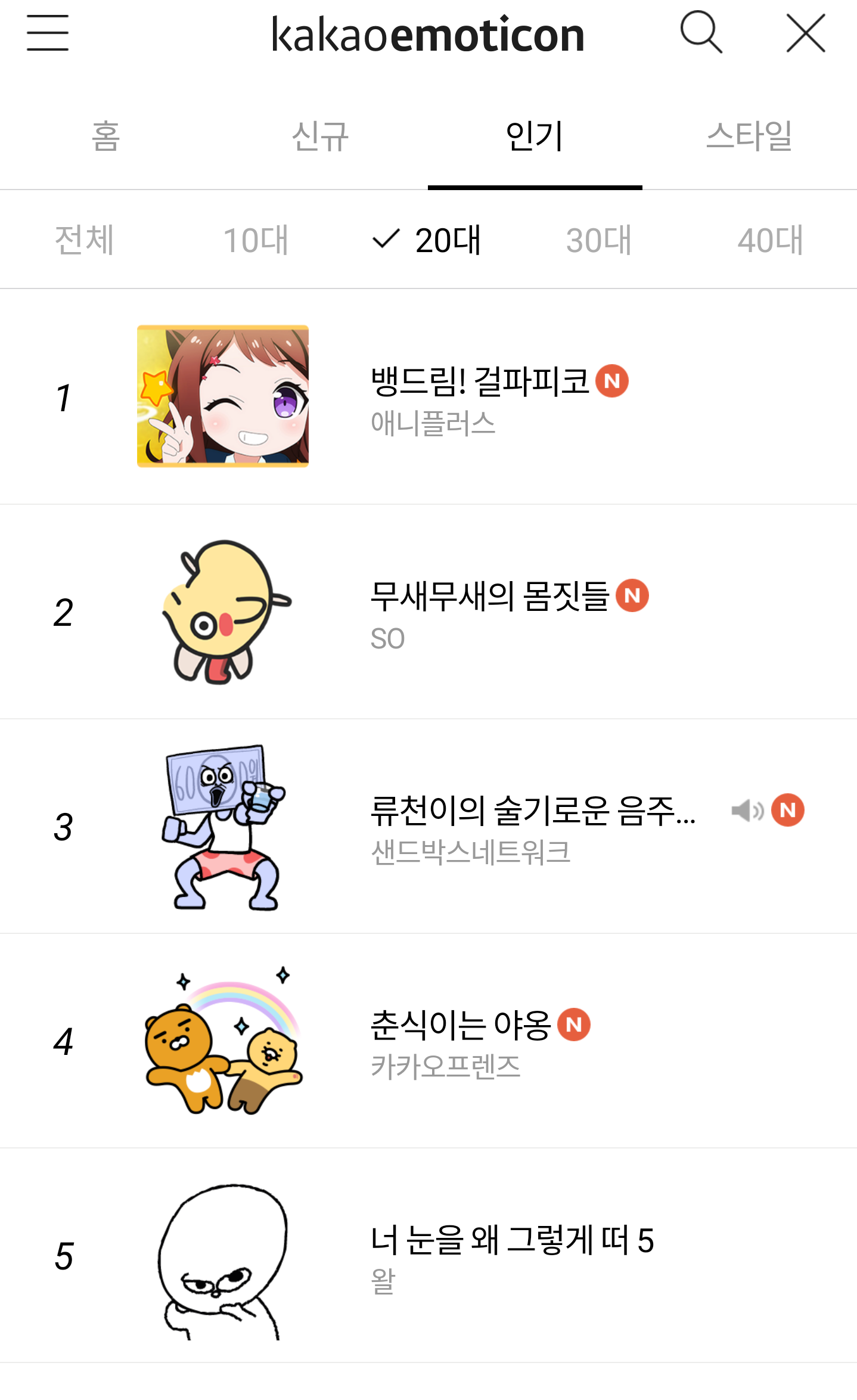Open the search icon
The height and width of the screenshot is (1400, 857).
(x=701, y=33)
